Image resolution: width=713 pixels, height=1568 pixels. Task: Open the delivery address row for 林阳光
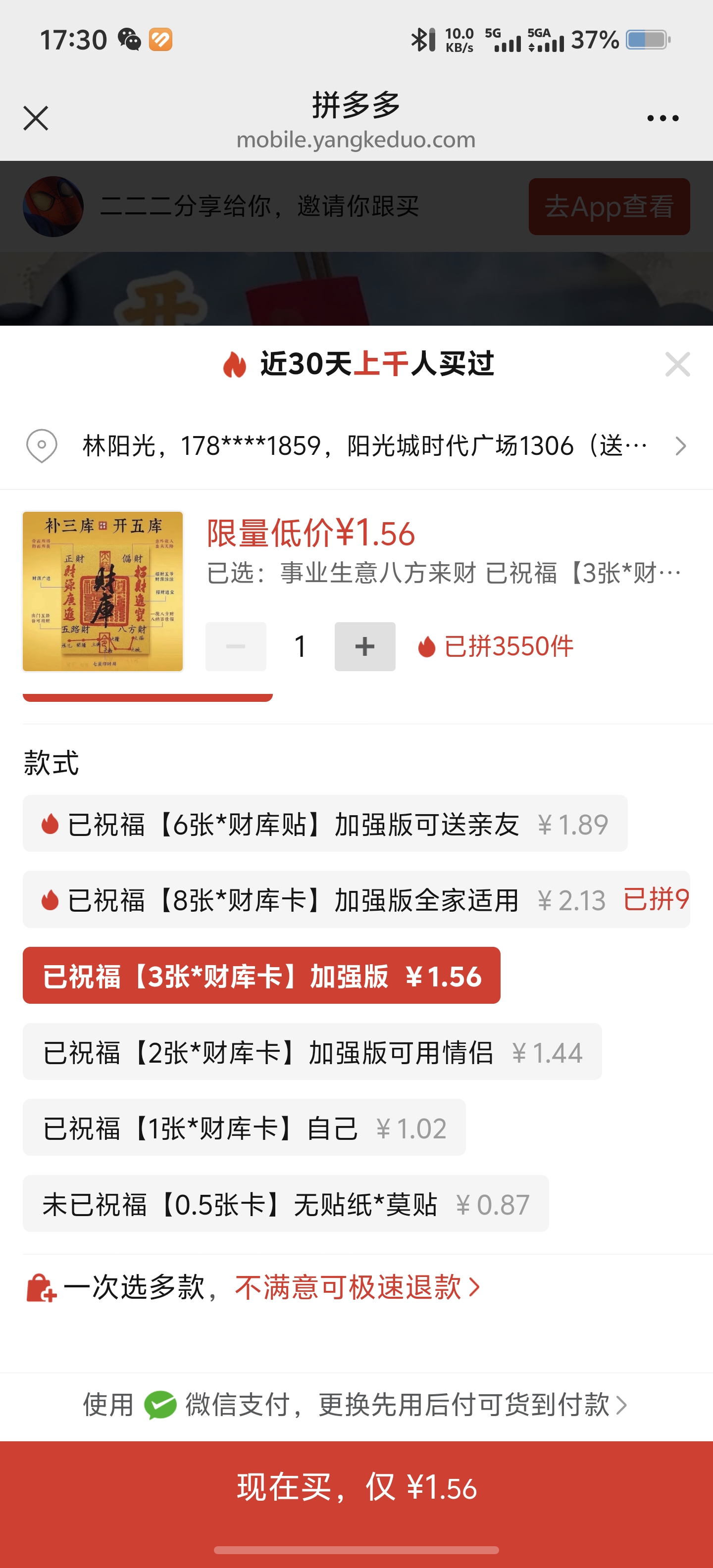tap(356, 446)
